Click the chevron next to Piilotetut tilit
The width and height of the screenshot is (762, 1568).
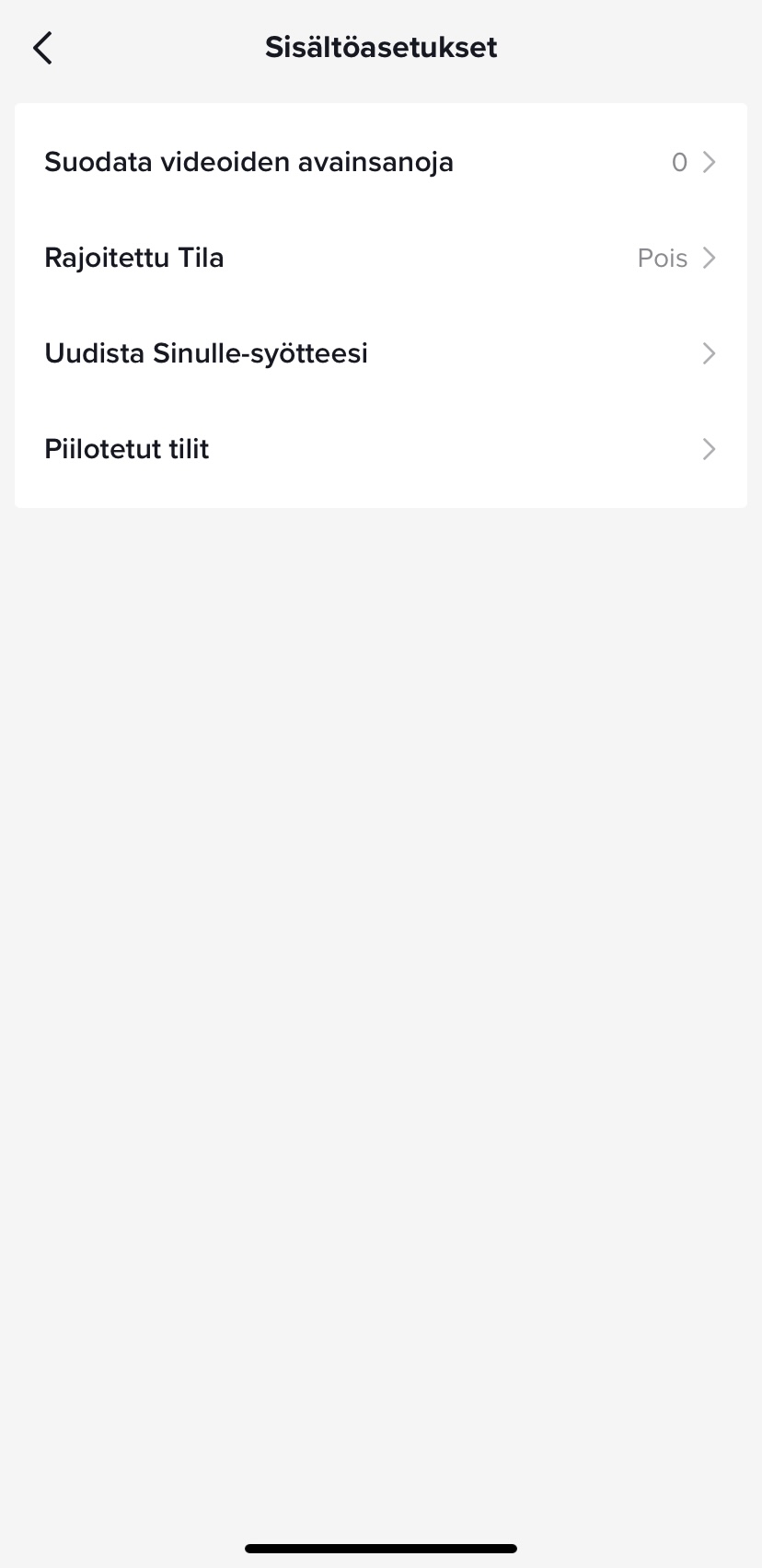709,449
